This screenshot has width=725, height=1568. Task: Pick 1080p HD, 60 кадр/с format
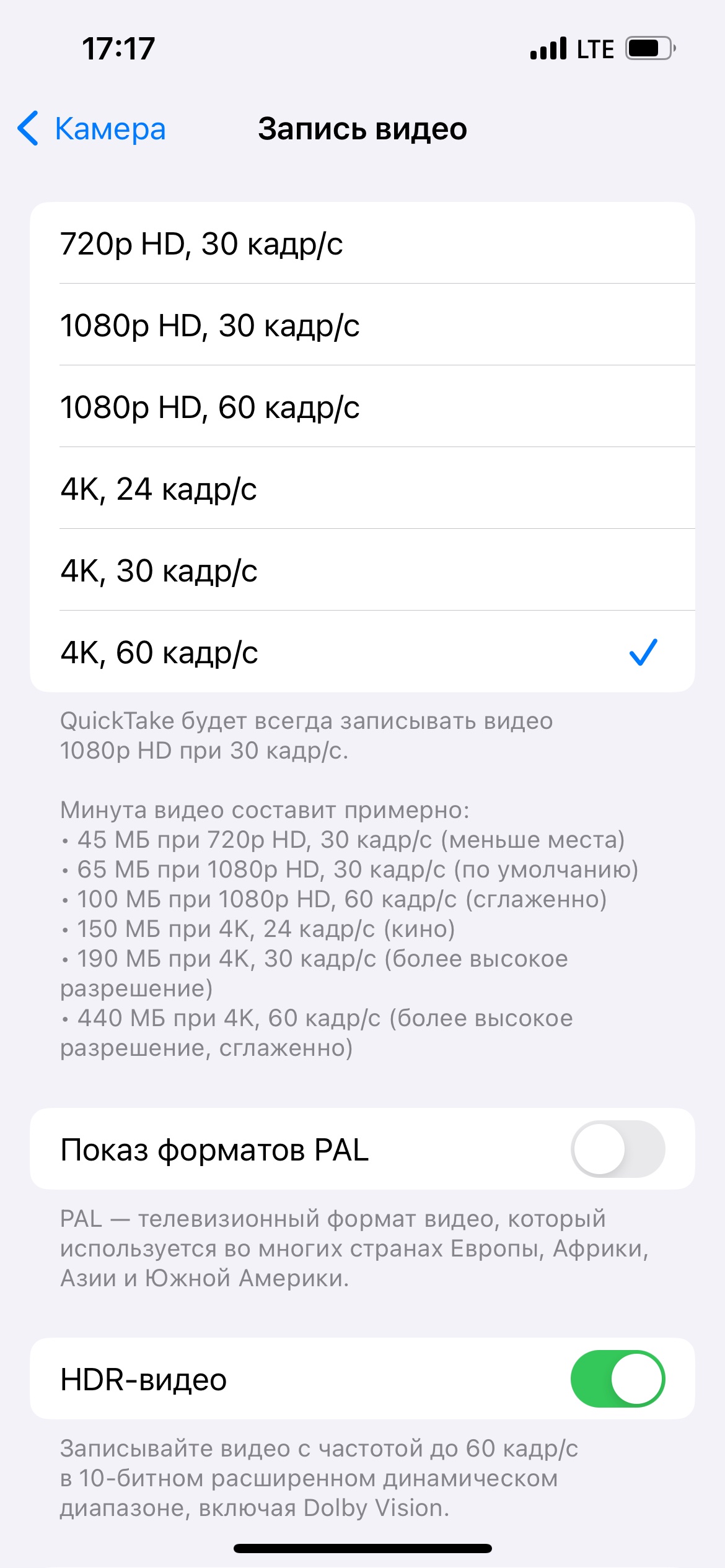point(362,407)
